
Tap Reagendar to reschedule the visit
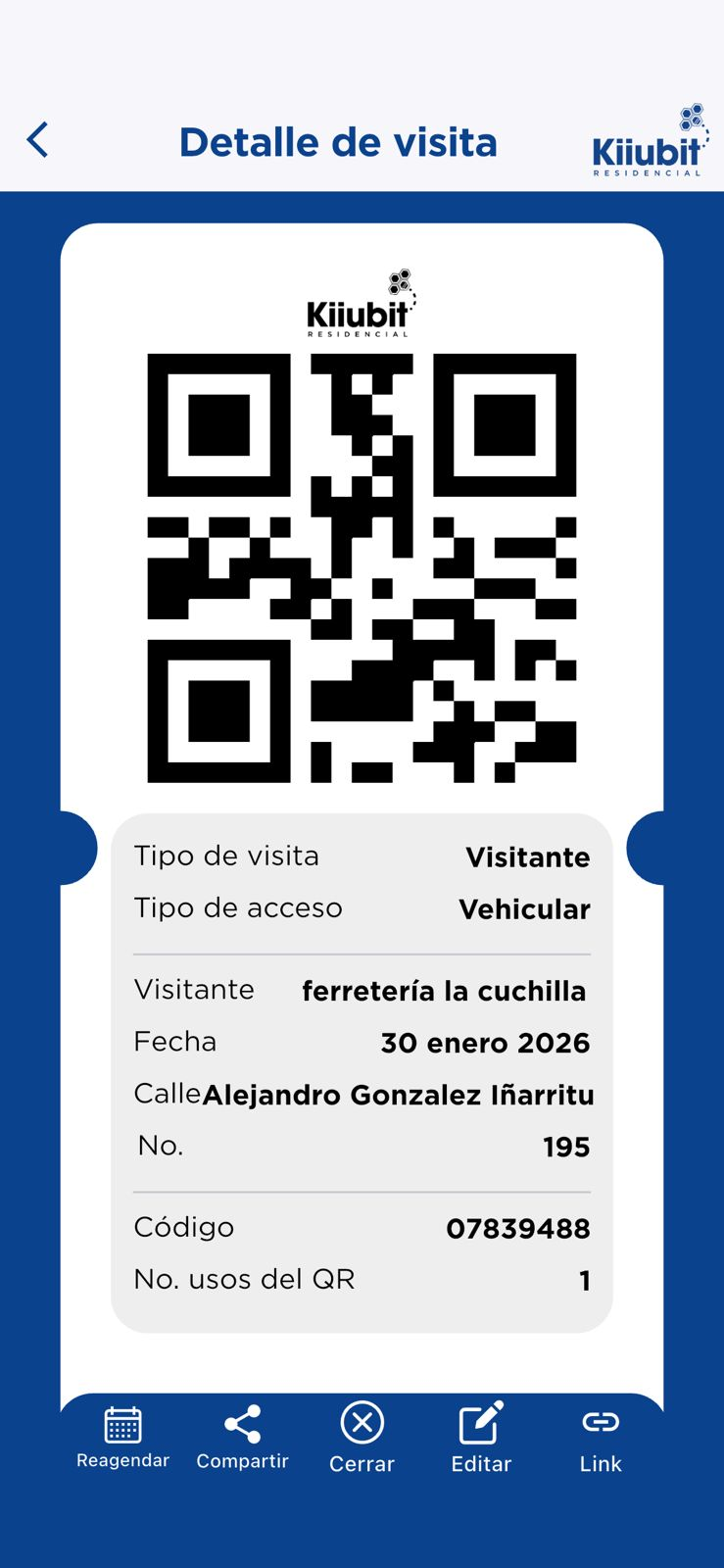coord(122,1437)
